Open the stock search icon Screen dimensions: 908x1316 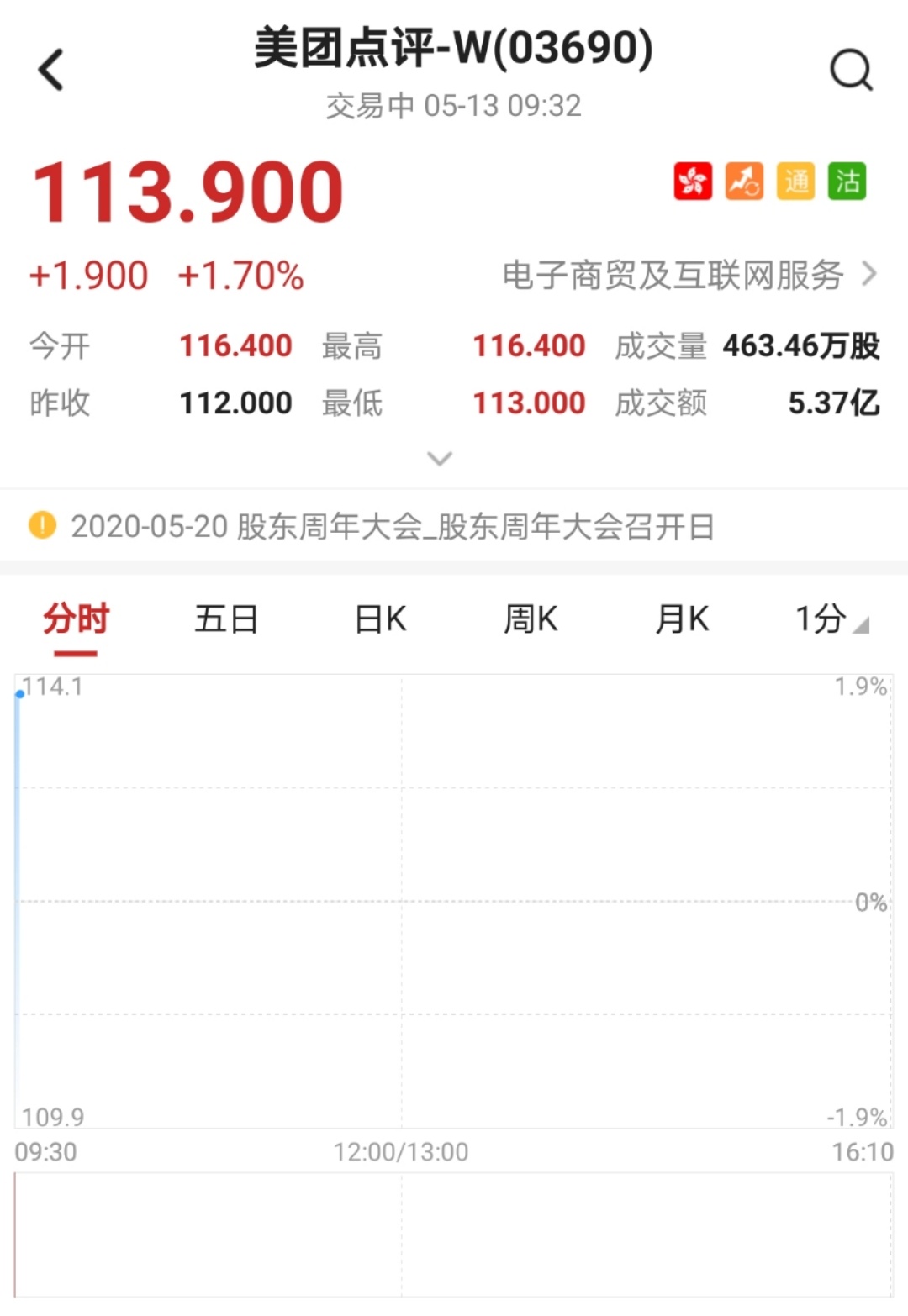click(851, 70)
